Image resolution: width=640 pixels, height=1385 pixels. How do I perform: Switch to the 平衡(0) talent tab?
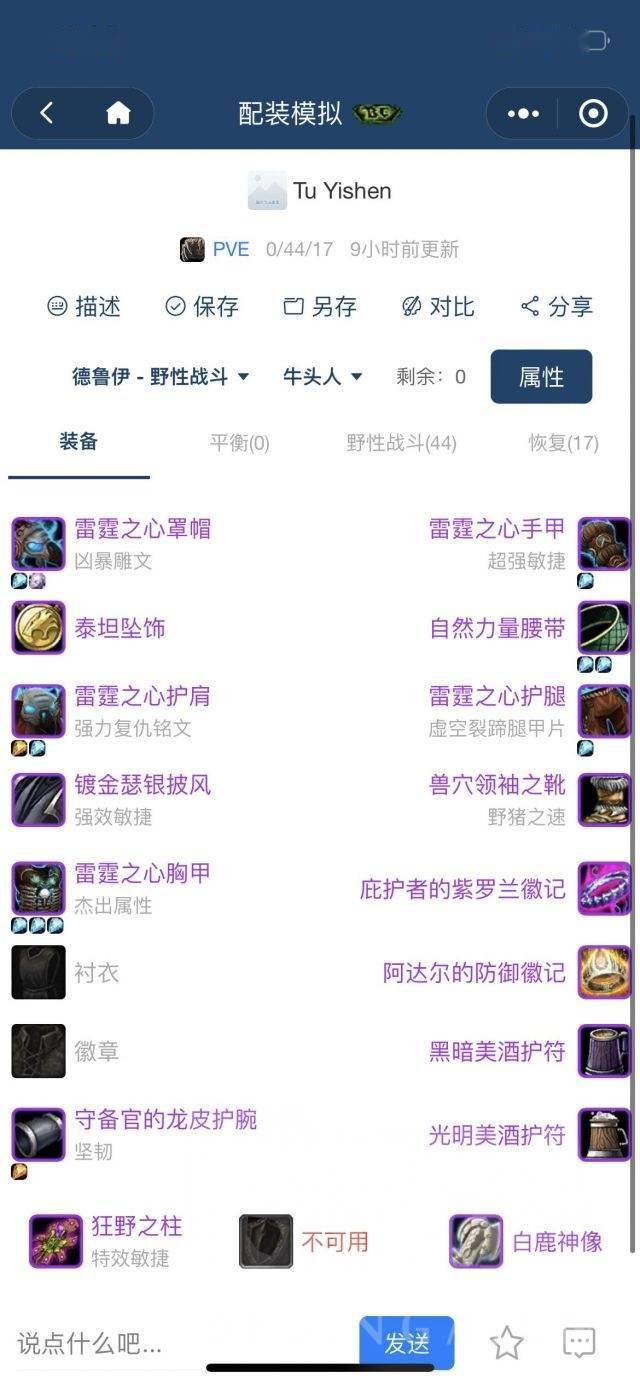point(240,443)
